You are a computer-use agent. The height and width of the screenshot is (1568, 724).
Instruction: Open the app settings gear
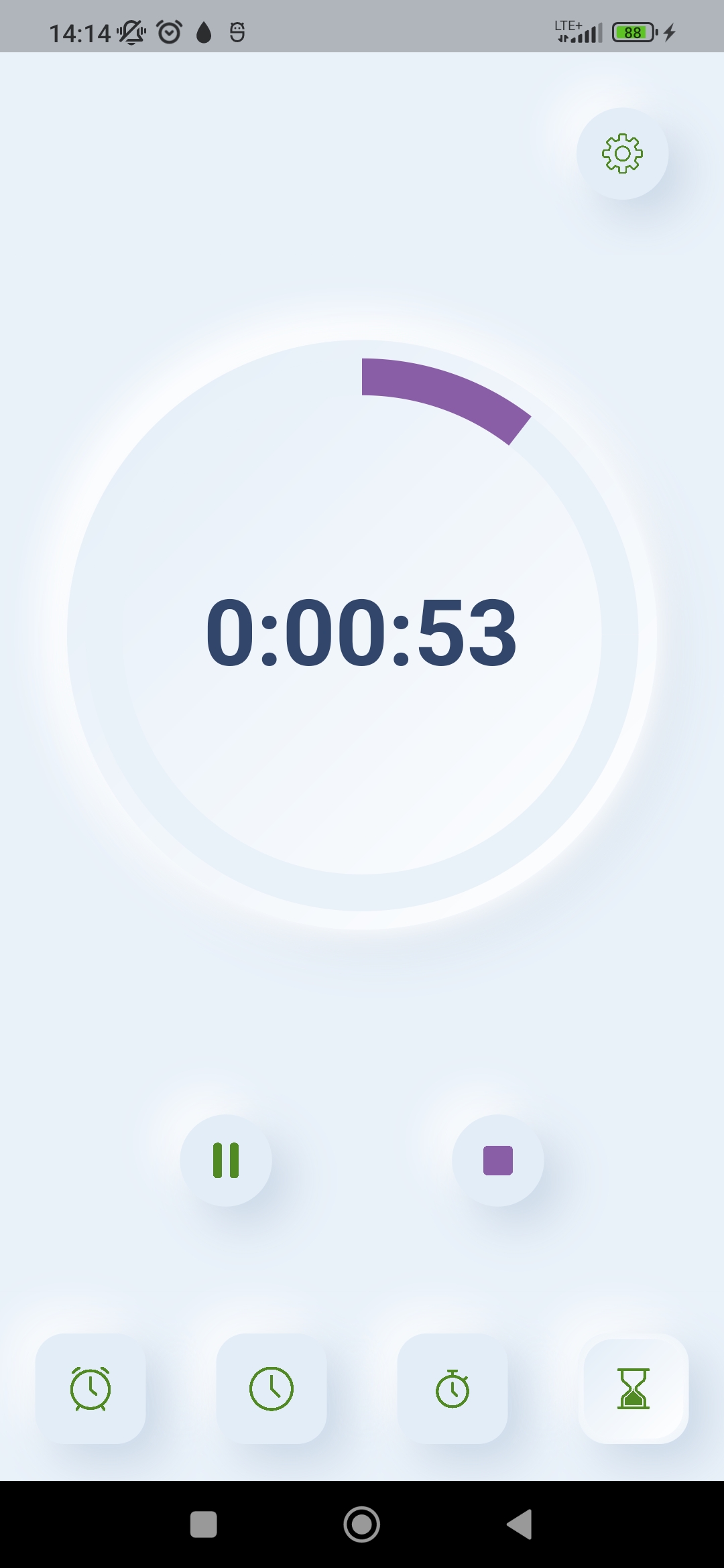[x=623, y=153]
